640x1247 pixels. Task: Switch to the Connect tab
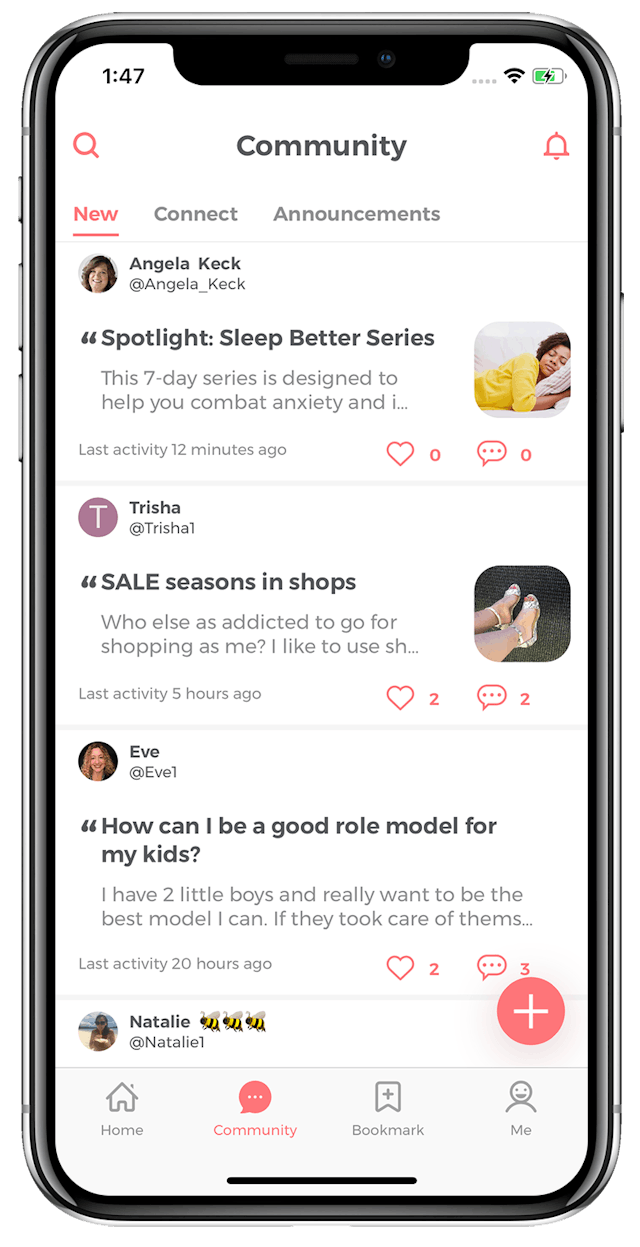195,214
